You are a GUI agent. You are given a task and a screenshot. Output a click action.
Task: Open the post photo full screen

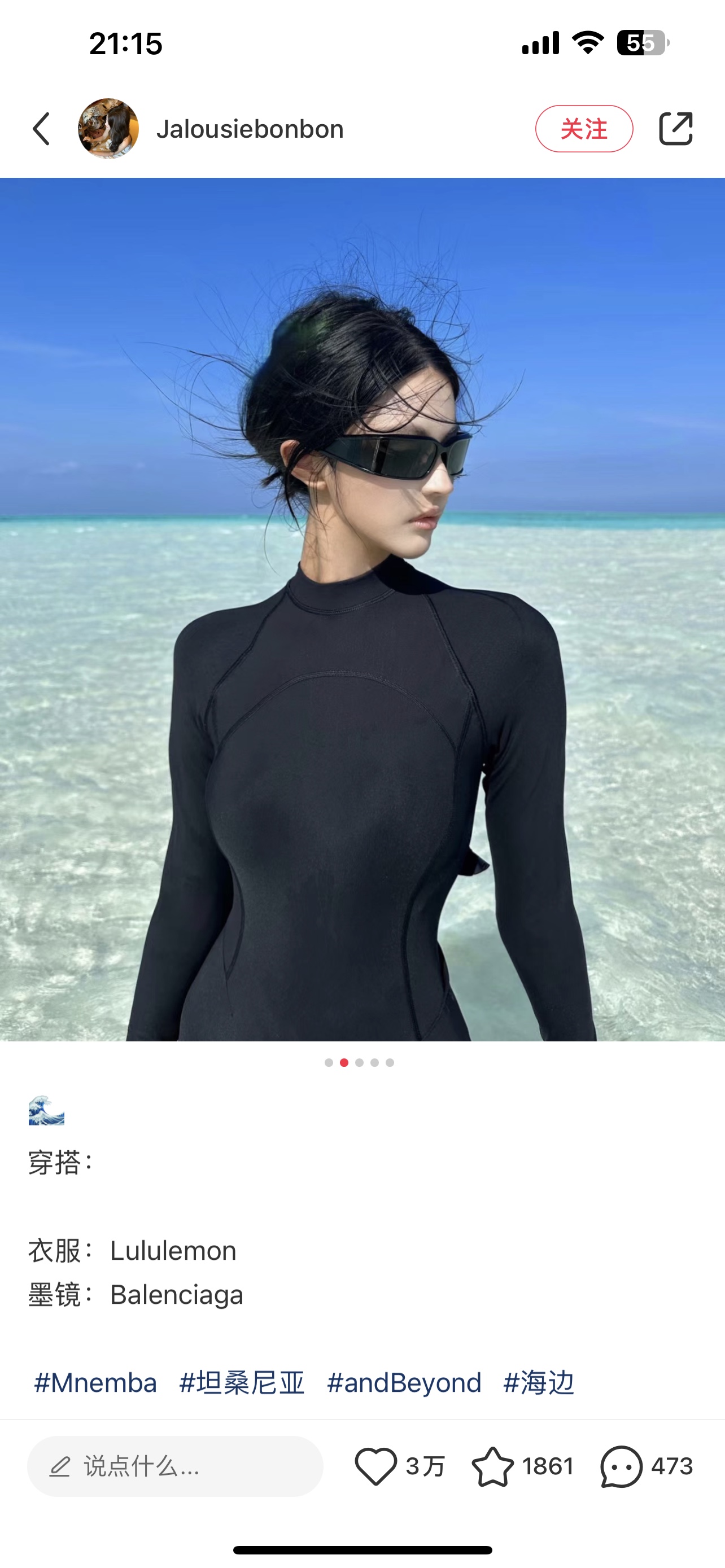(362, 608)
